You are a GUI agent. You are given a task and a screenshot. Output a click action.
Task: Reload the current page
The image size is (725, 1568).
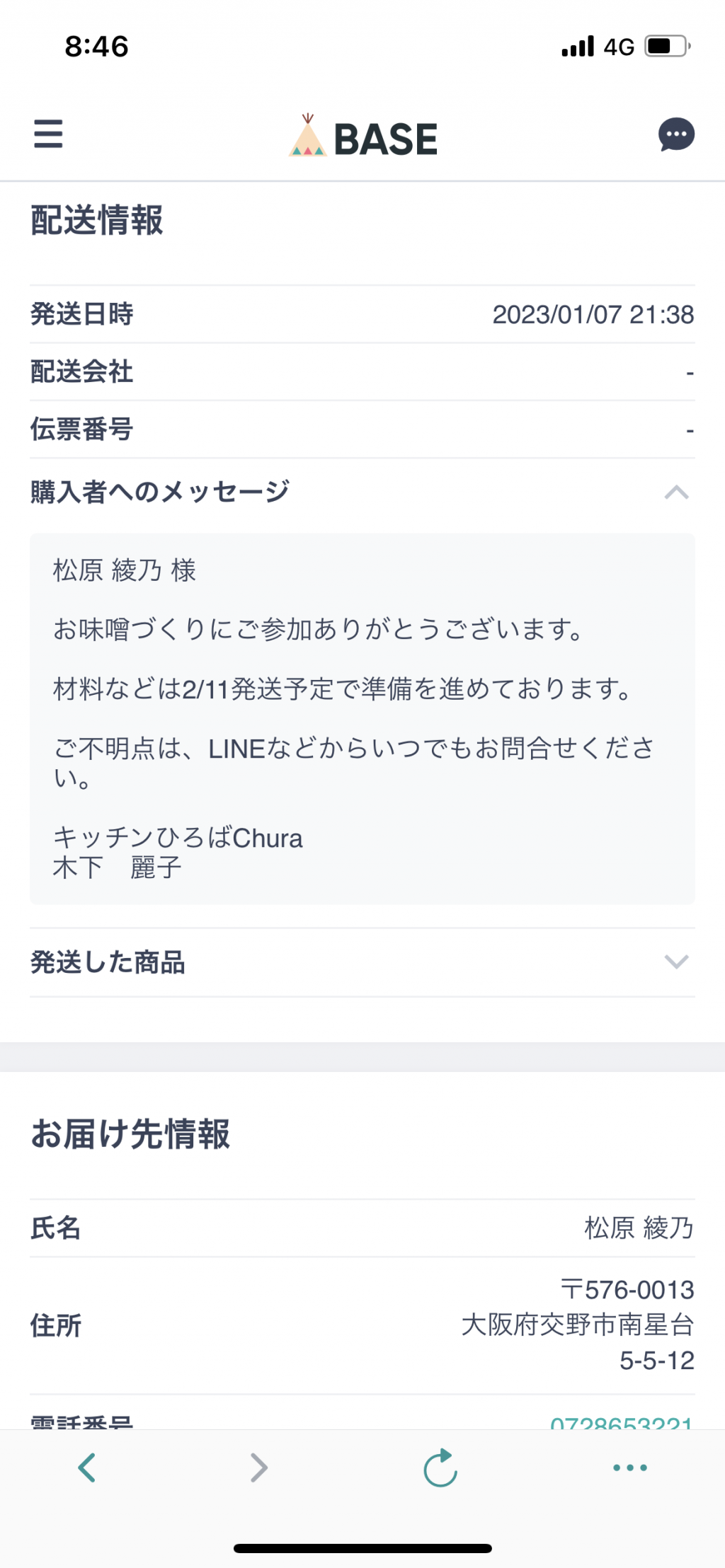click(440, 1468)
